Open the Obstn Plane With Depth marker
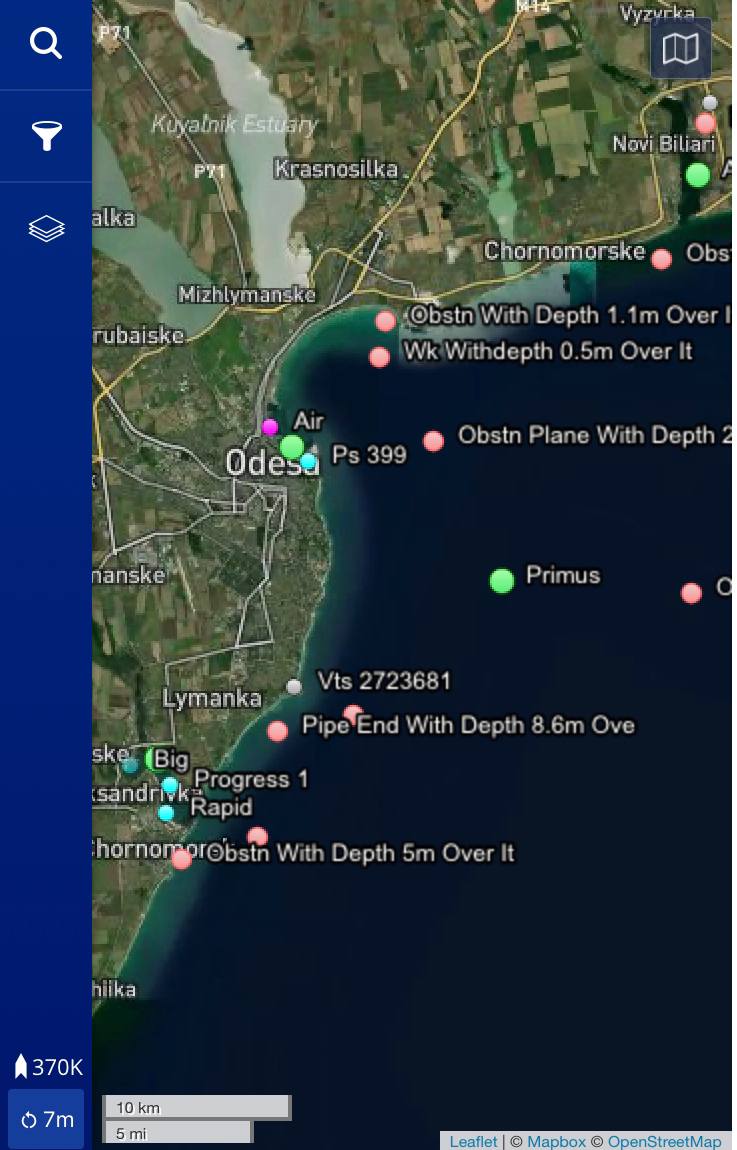This screenshot has height=1150, width=737. pyautogui.click(x=433, y=441)
